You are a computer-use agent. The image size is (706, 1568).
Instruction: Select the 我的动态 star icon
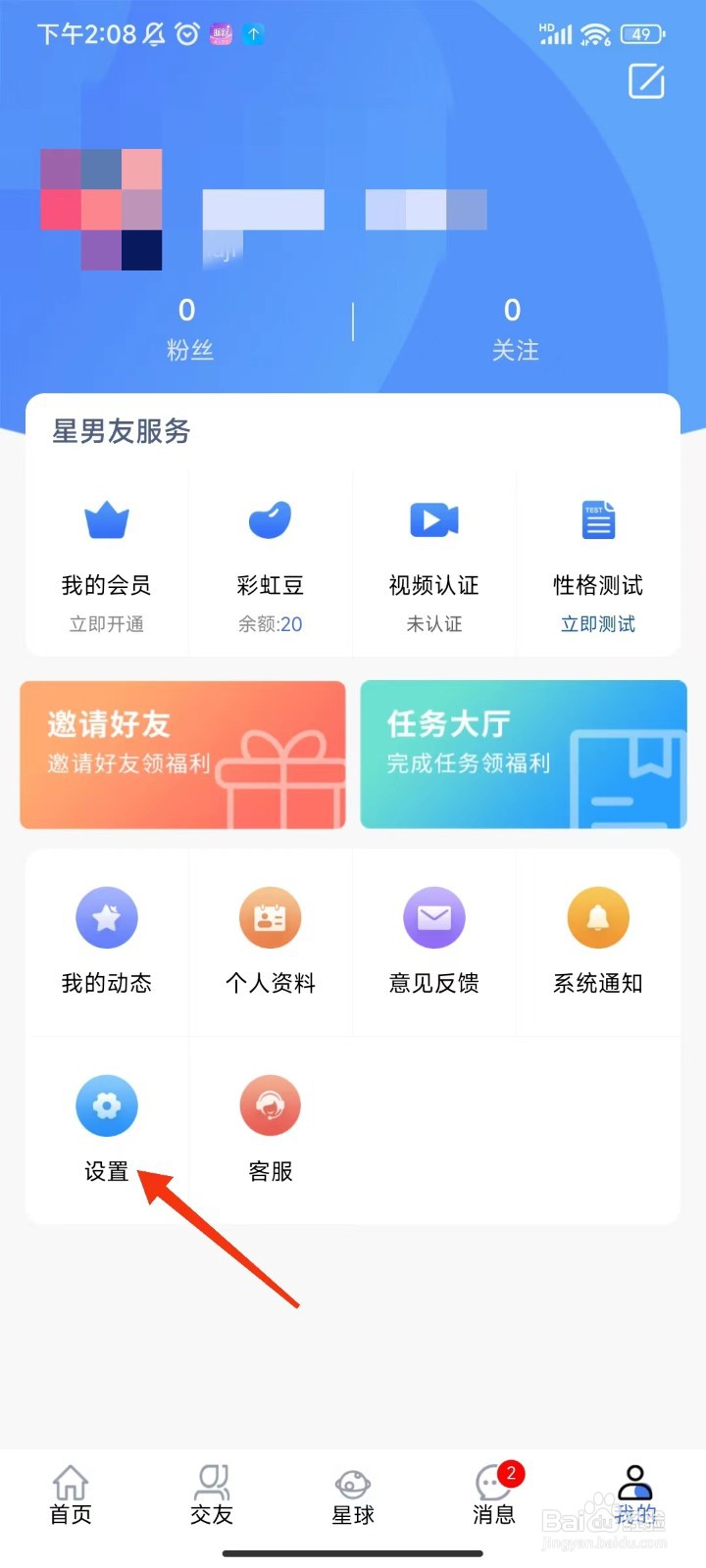pyautogui.click(x=106, y=917)
